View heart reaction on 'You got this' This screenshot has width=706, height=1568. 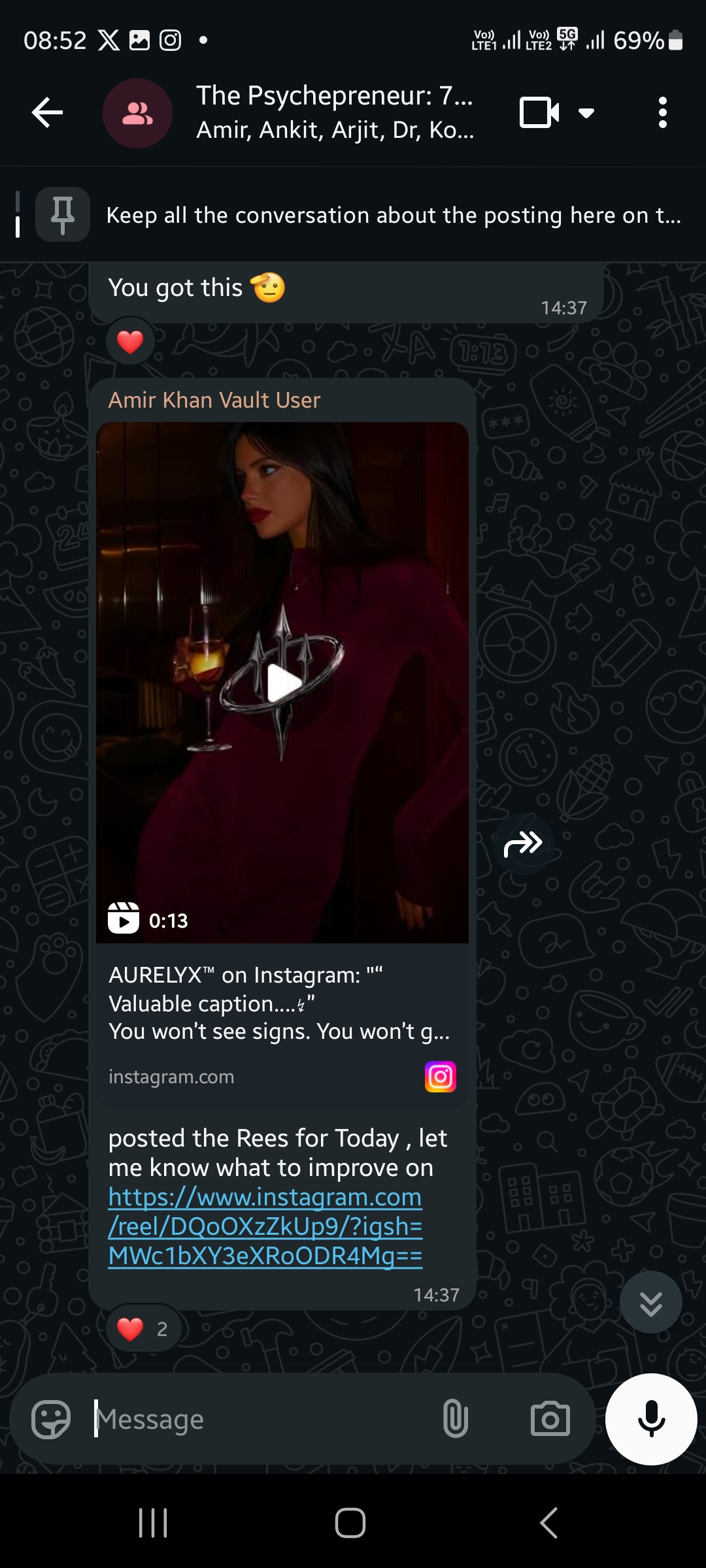(130, 341)
